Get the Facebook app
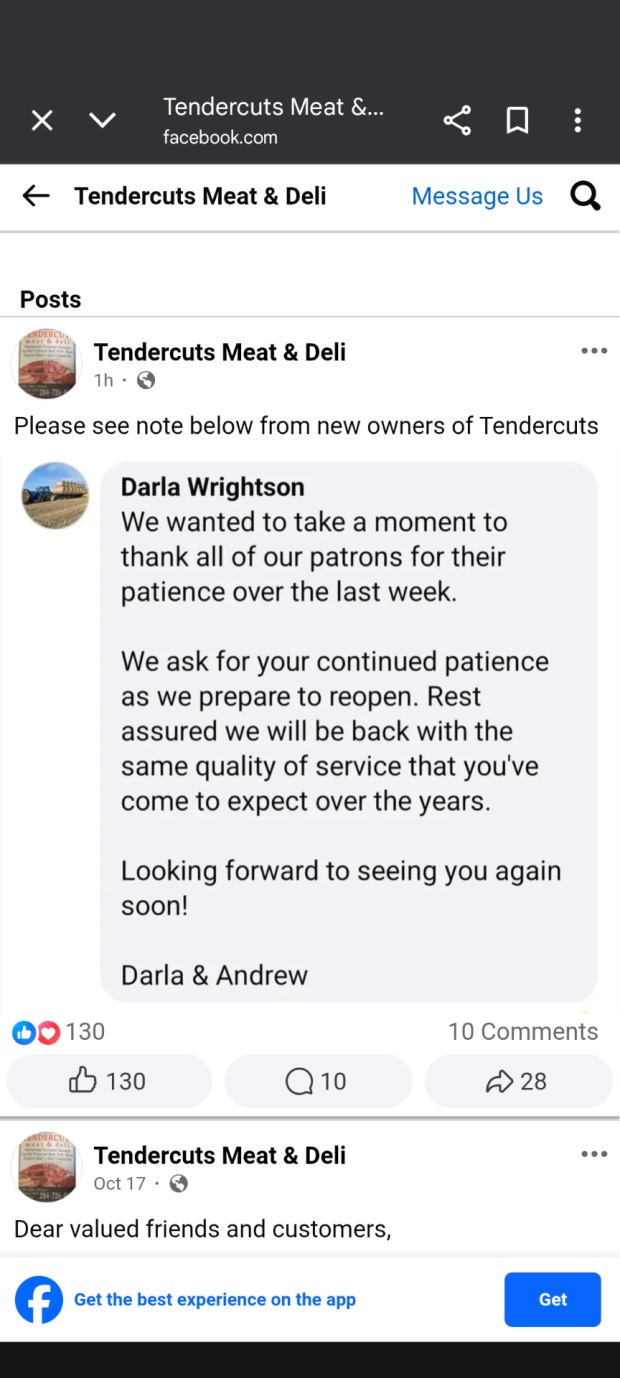This screenshot has height=1378, width=620. [552, 1299]
